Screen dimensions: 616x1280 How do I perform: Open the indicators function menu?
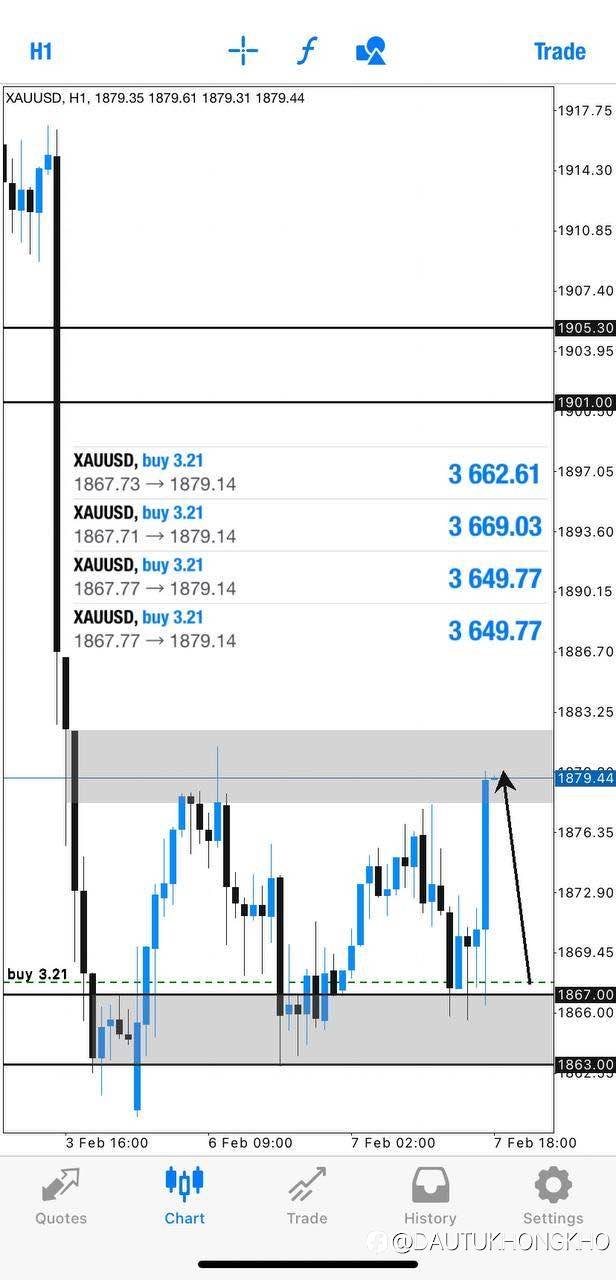click(307, 51)
